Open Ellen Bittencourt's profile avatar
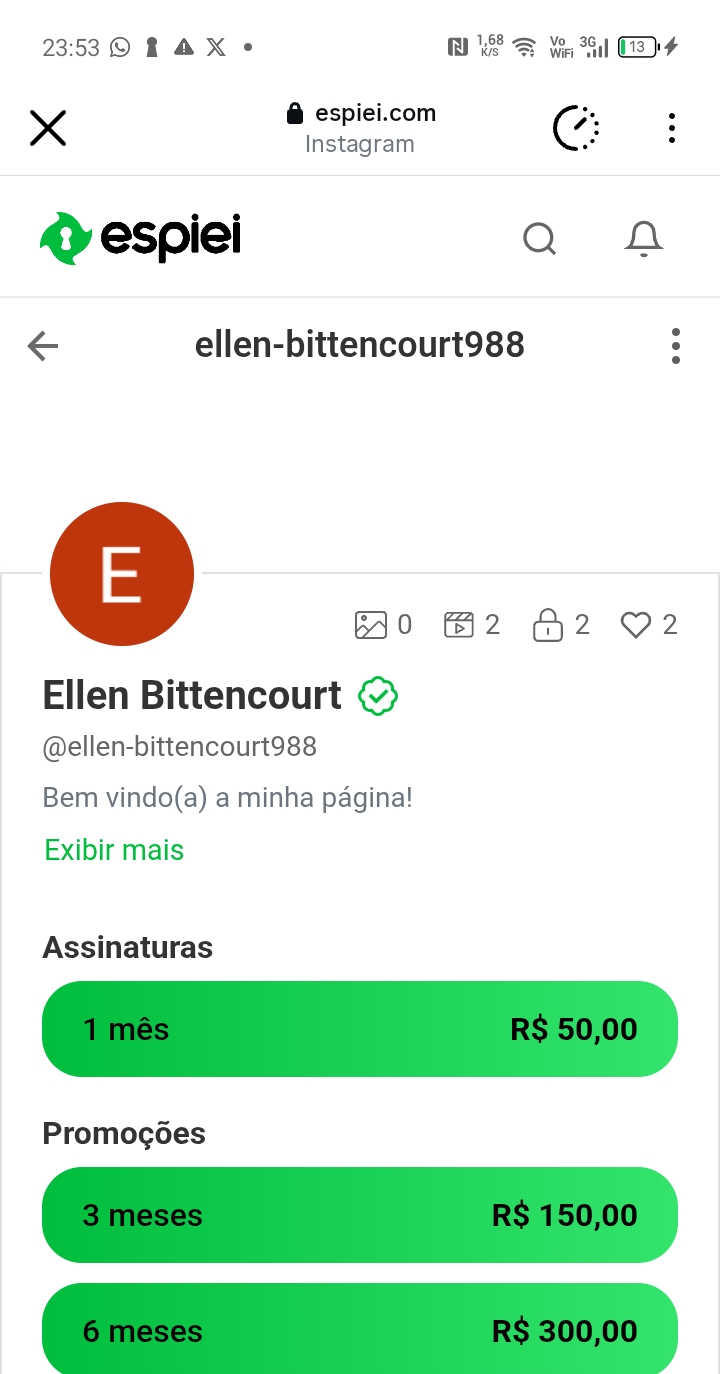 (x=122, y=574)
